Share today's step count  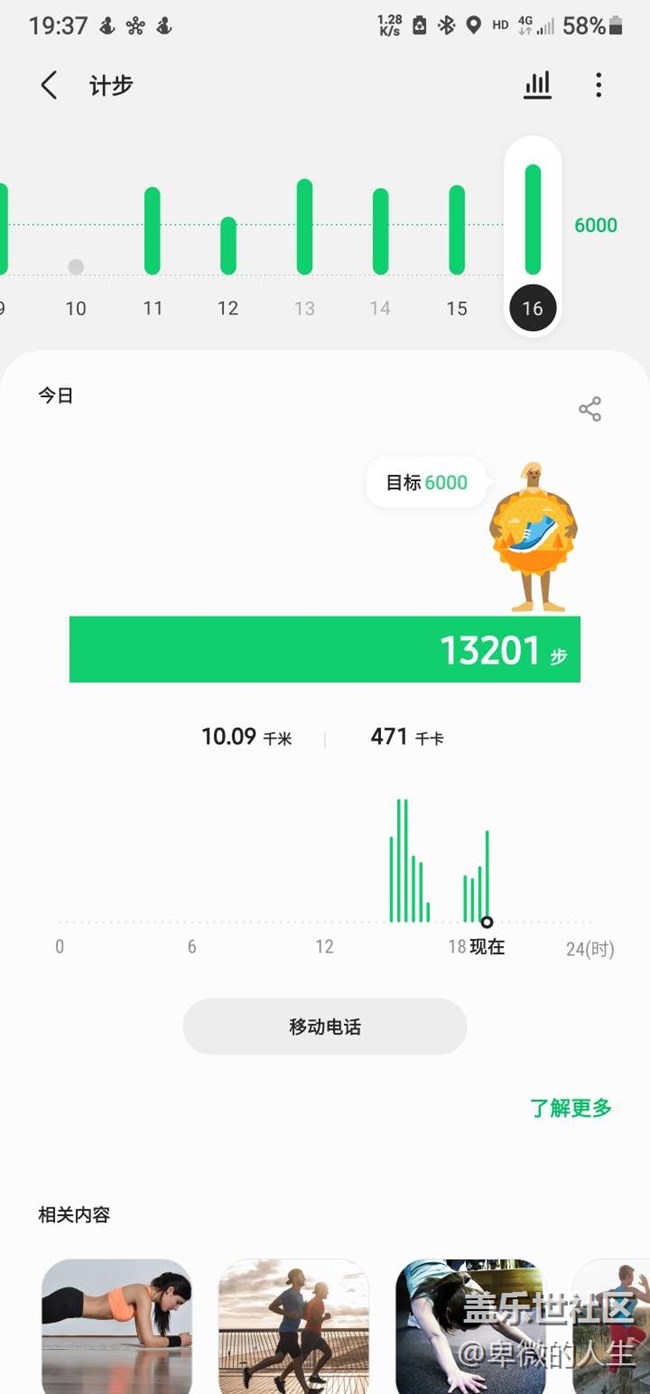click(x=590, y=409)
